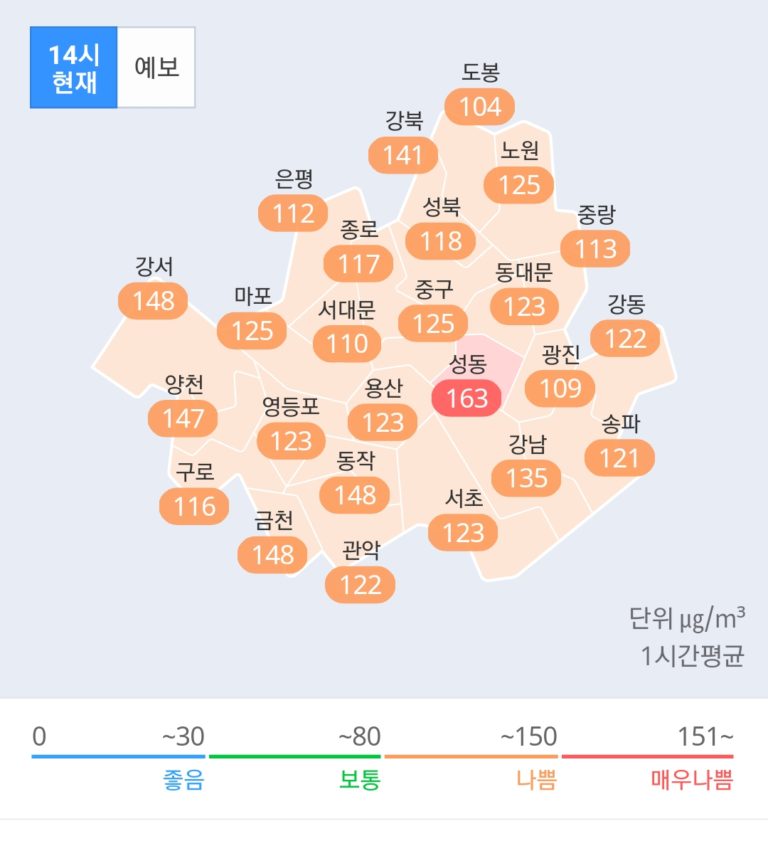Image resolution: width=768 pixels, height=841 pixels.
Task: Open the 강남 district value 135
Action: tap(526, 477)
